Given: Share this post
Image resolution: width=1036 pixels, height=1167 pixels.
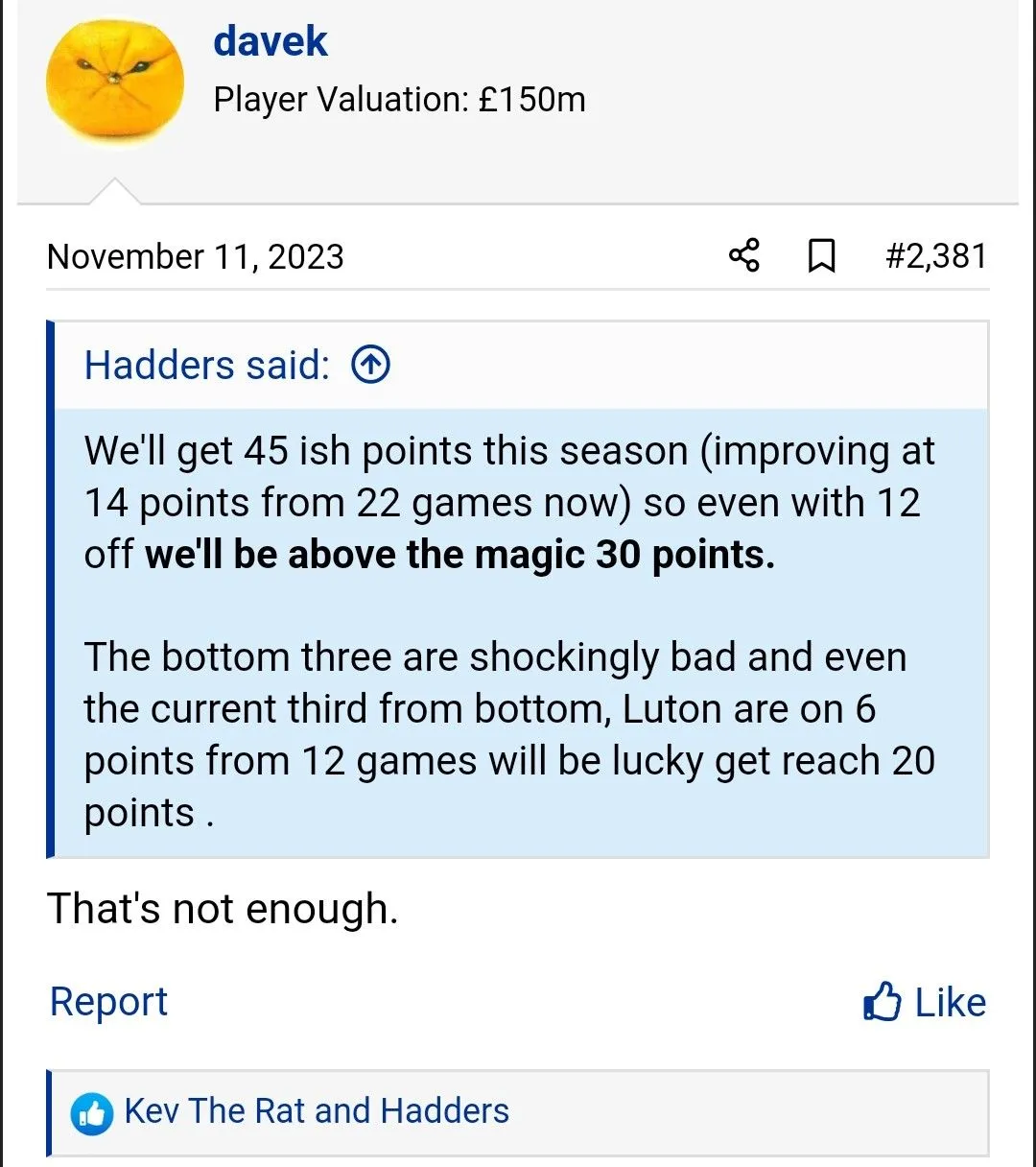Looking at the screenshot, I should pos(744,255).
